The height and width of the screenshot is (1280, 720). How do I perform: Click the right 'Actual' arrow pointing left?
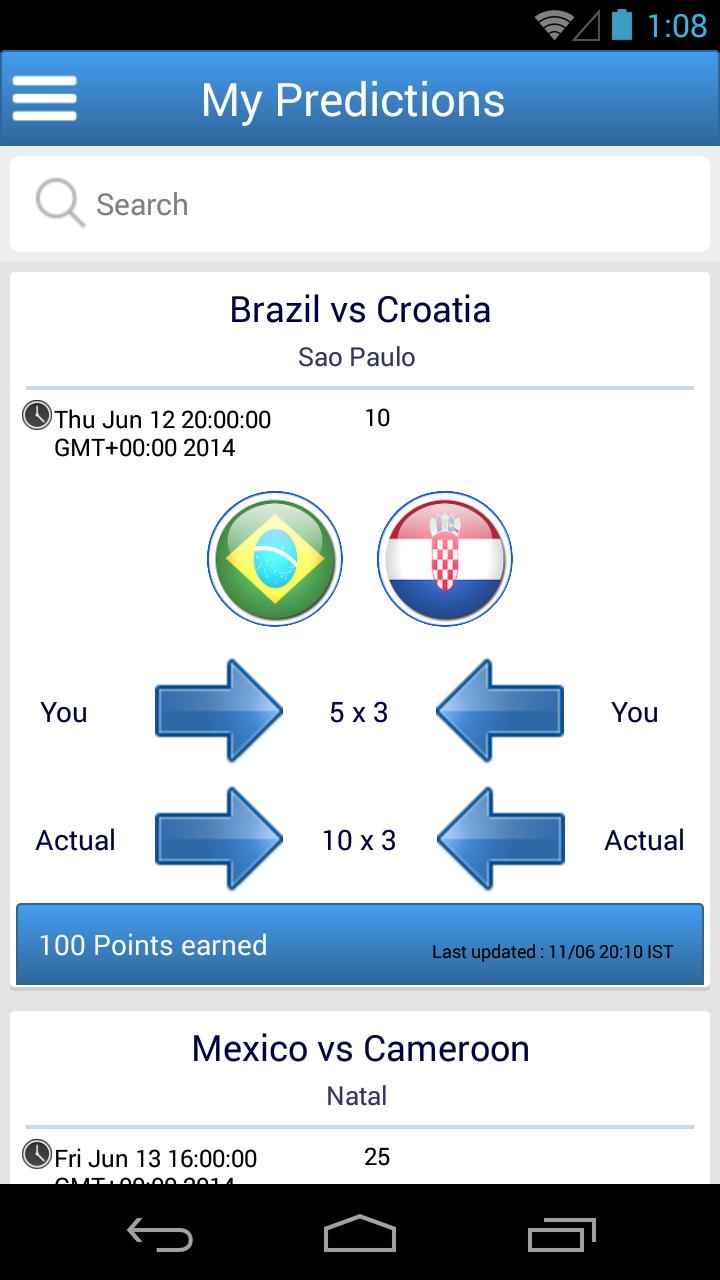499,839
